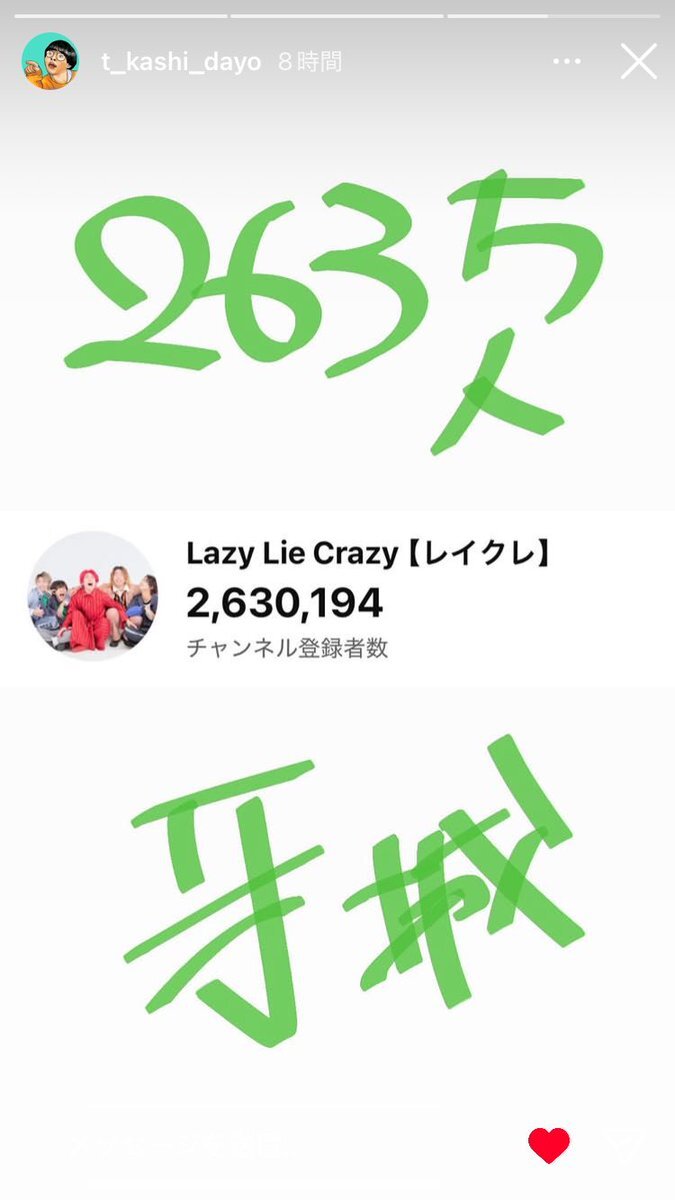Close the story viewer

click(x=638, y=62)
